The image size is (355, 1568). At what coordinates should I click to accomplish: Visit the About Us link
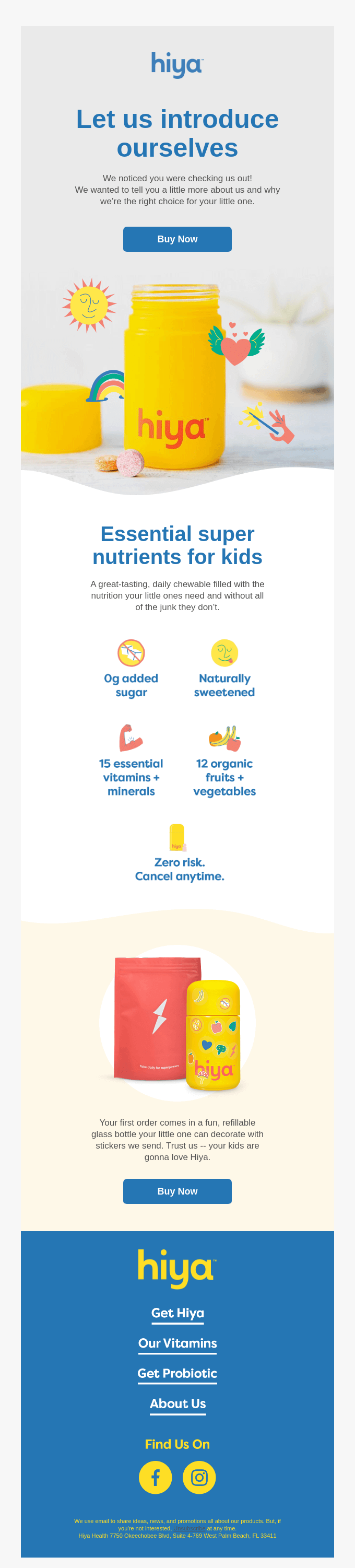[177, 1403]
